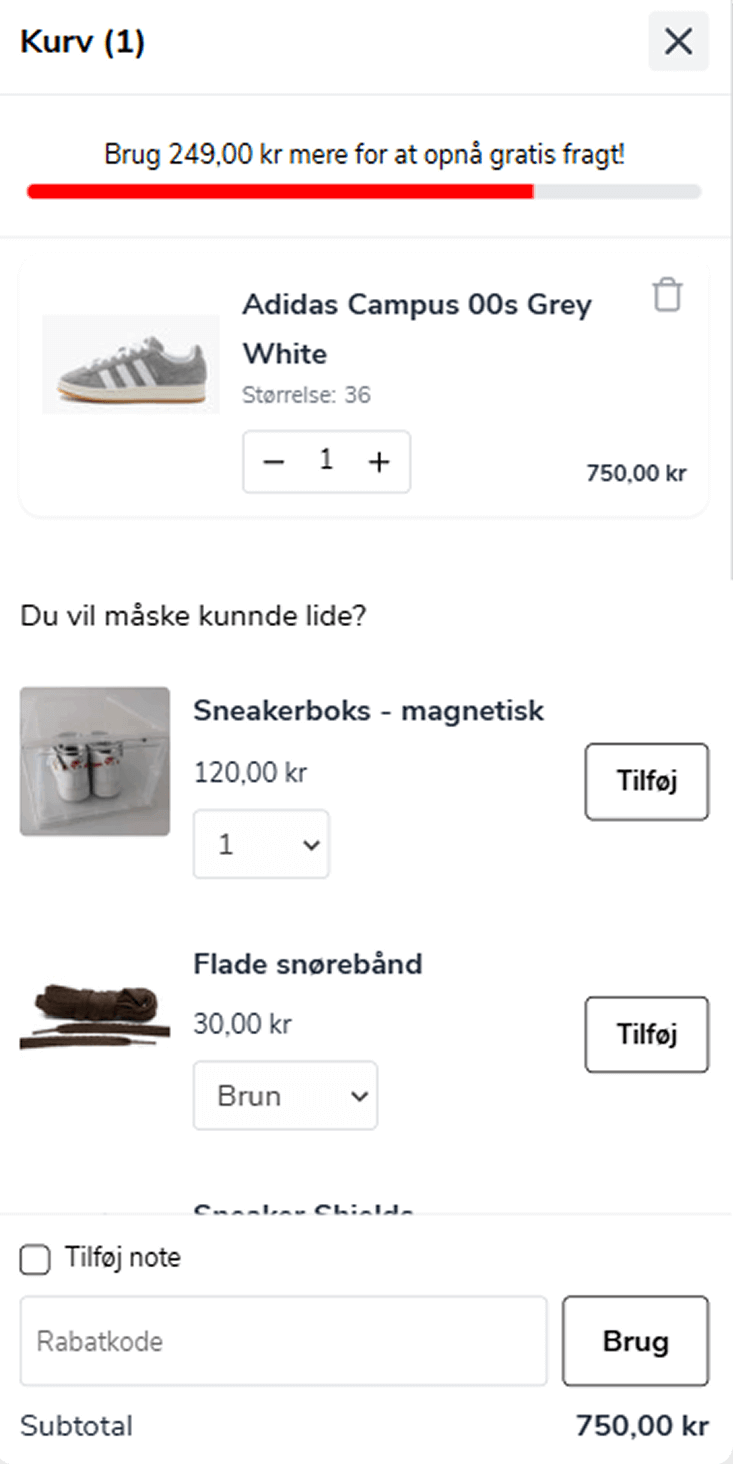Viewport: 733px width, 1464px height.
Task: Add Flade snørebånd to the cart
Action: pos(646,1034)
